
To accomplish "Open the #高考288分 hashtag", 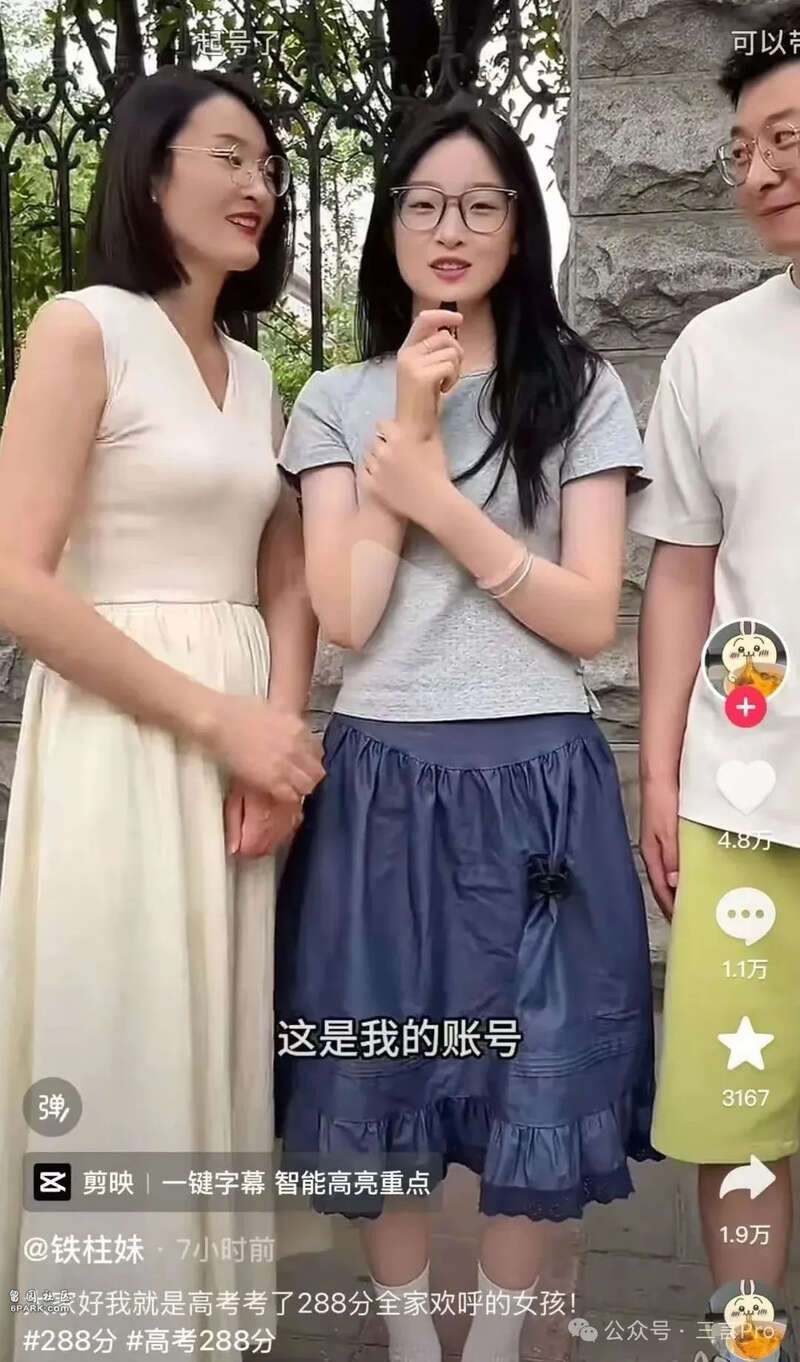I will click(200, 1340).
